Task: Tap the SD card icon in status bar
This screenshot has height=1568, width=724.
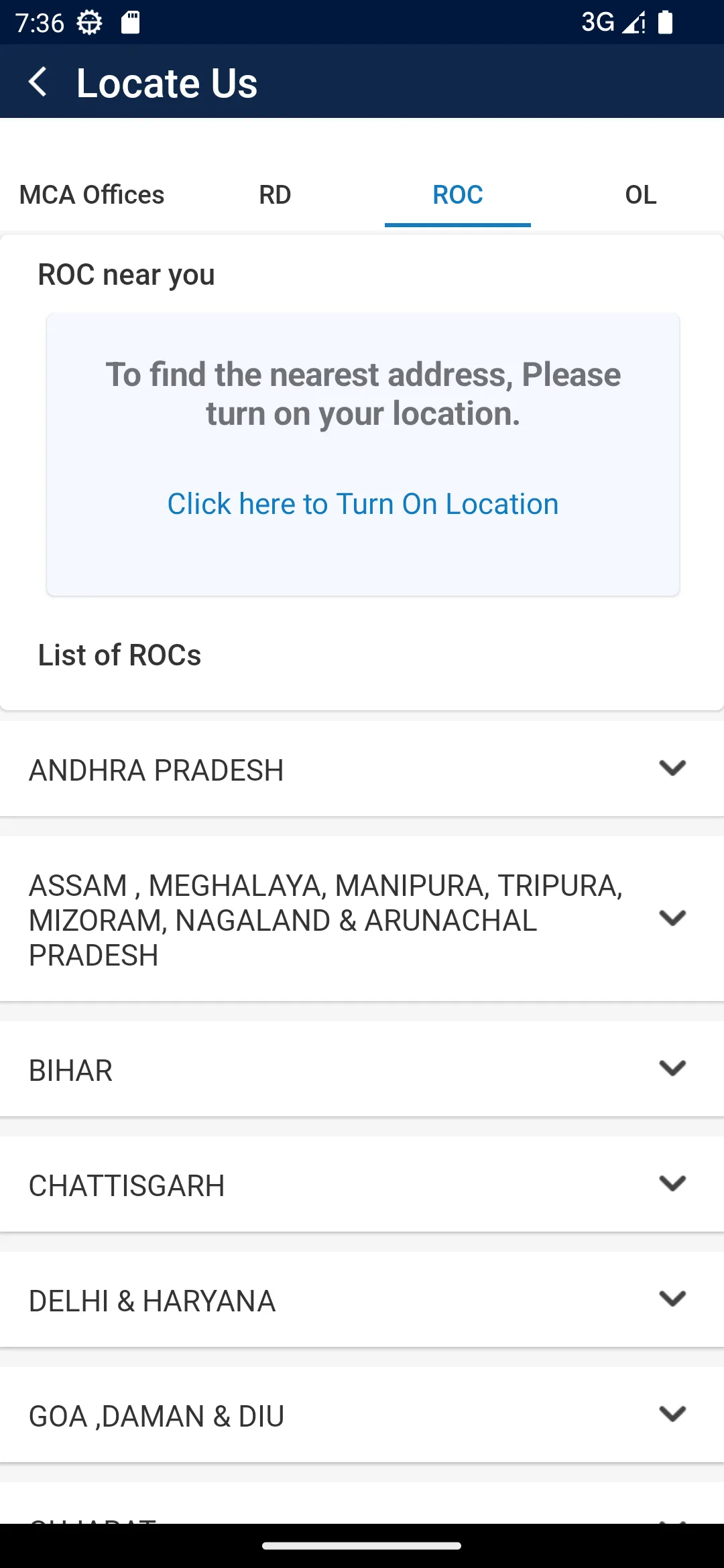Action: point(130,22)
